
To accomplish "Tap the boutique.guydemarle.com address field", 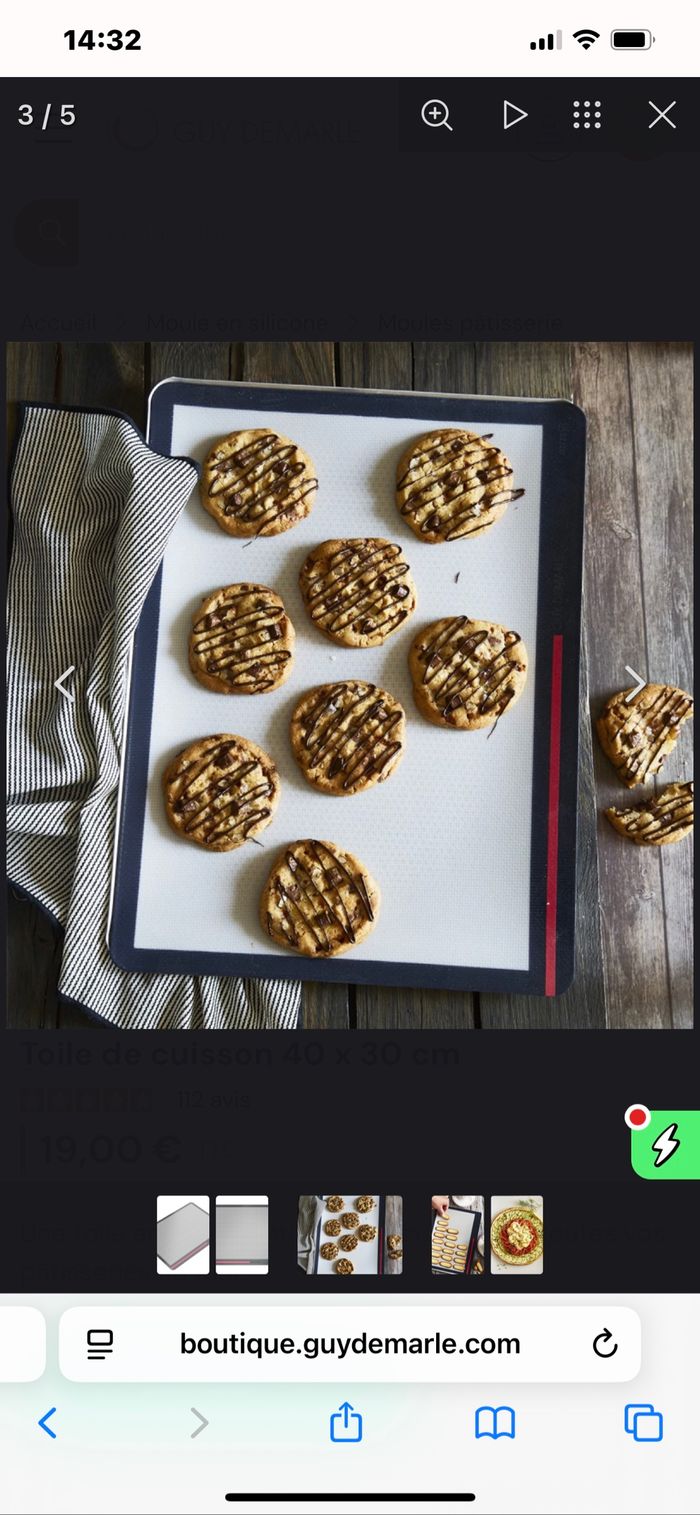I will [350, 1344].
